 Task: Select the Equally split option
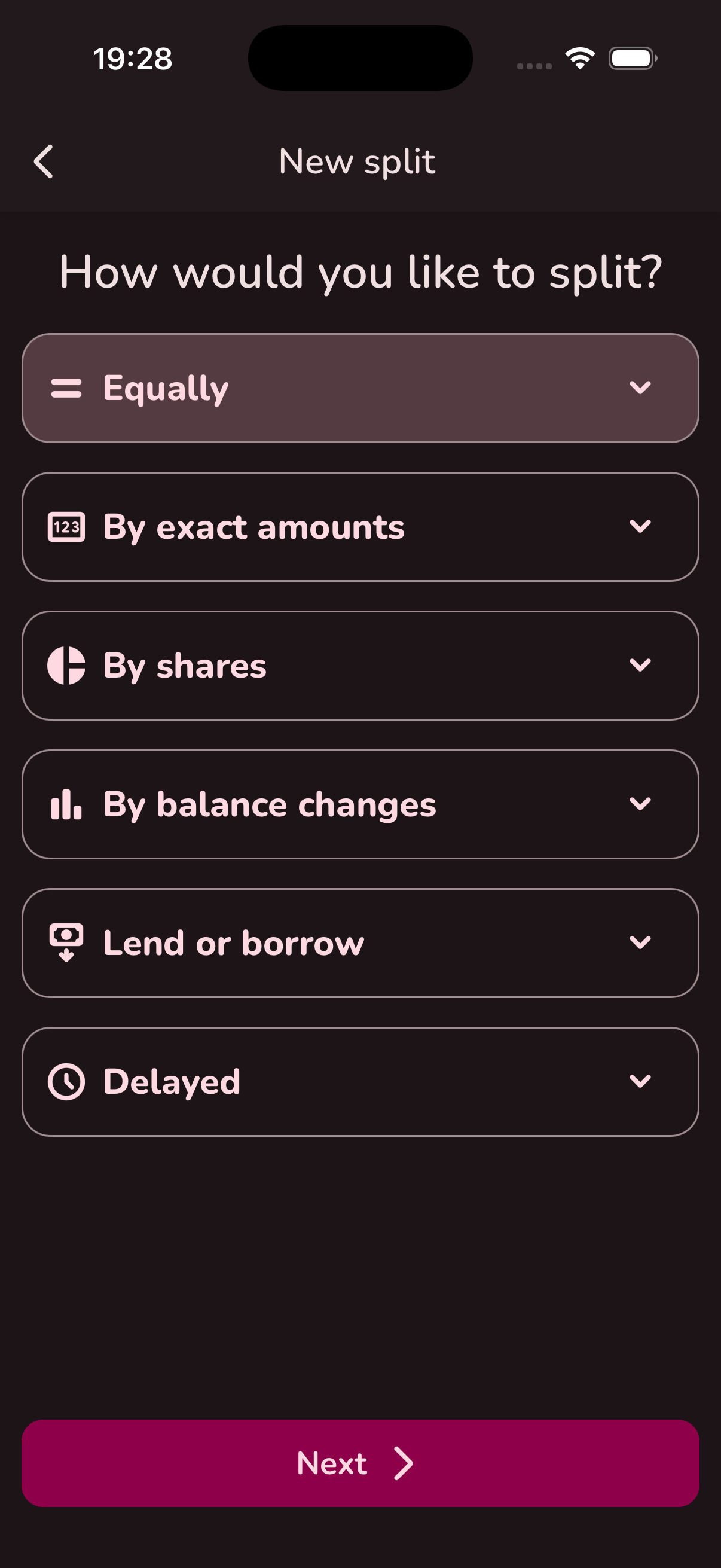(304, 388)
